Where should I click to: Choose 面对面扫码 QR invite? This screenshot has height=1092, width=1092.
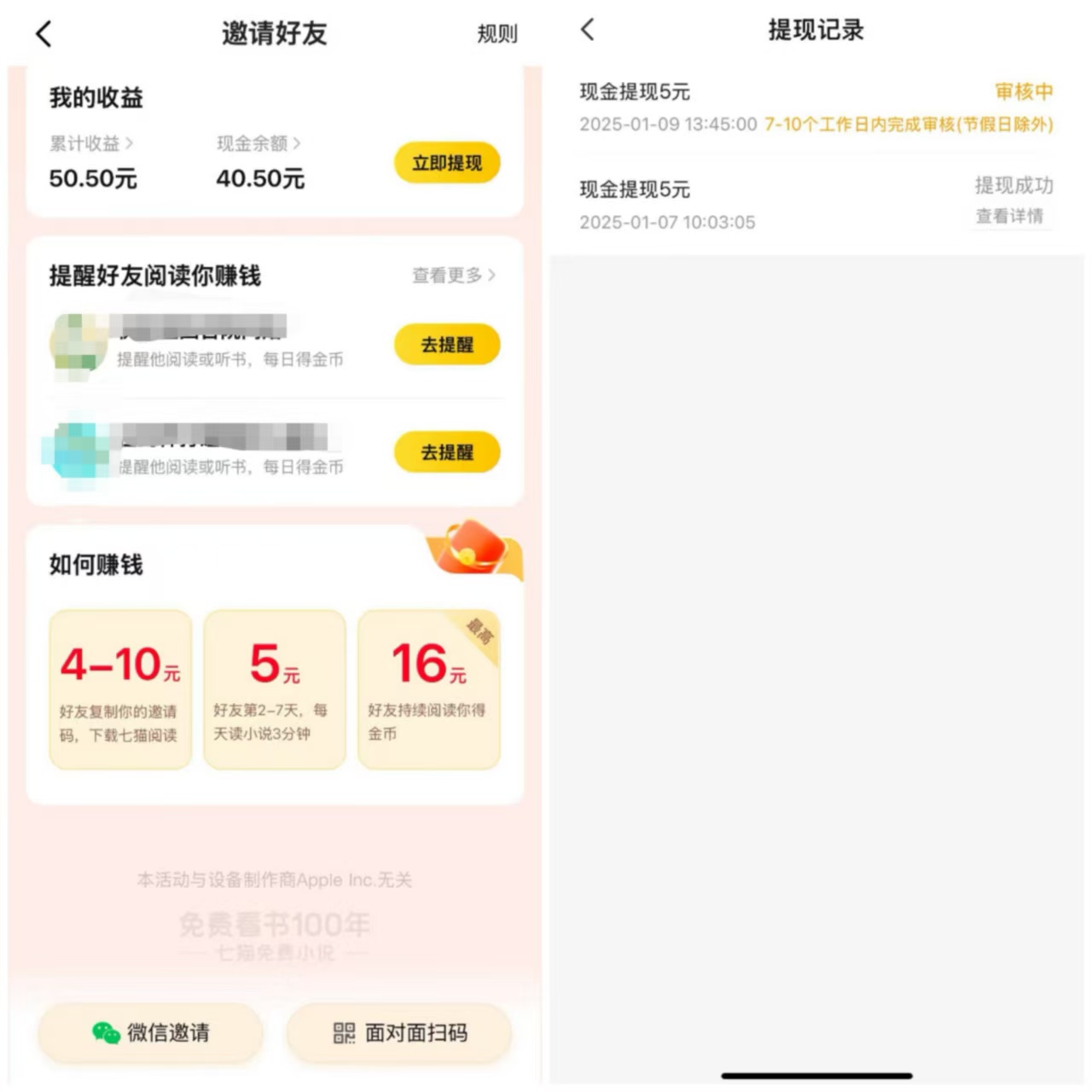coord(398,1032)
